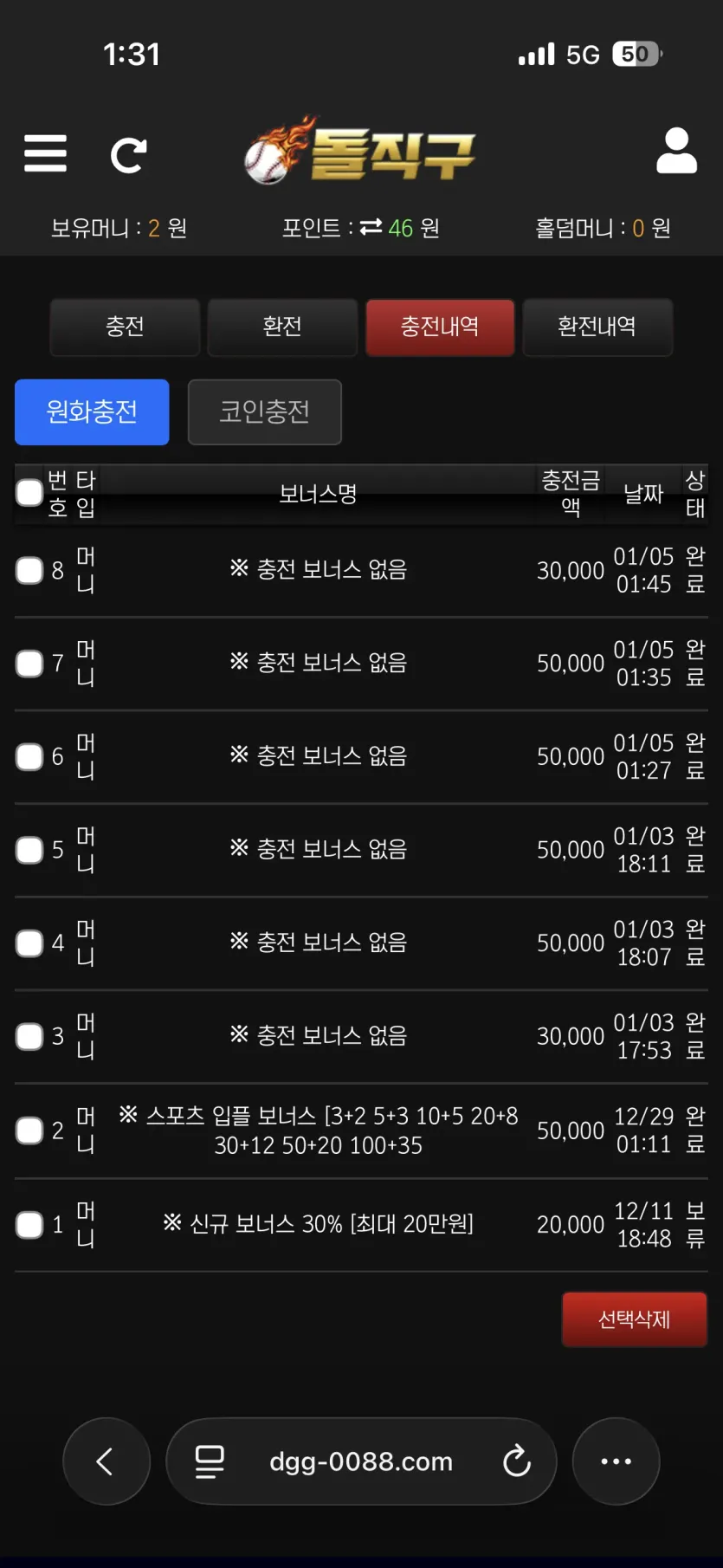Reload the page from the address bar
723x1568 pixels.
pyautogui.click(x=517, y=1461)
